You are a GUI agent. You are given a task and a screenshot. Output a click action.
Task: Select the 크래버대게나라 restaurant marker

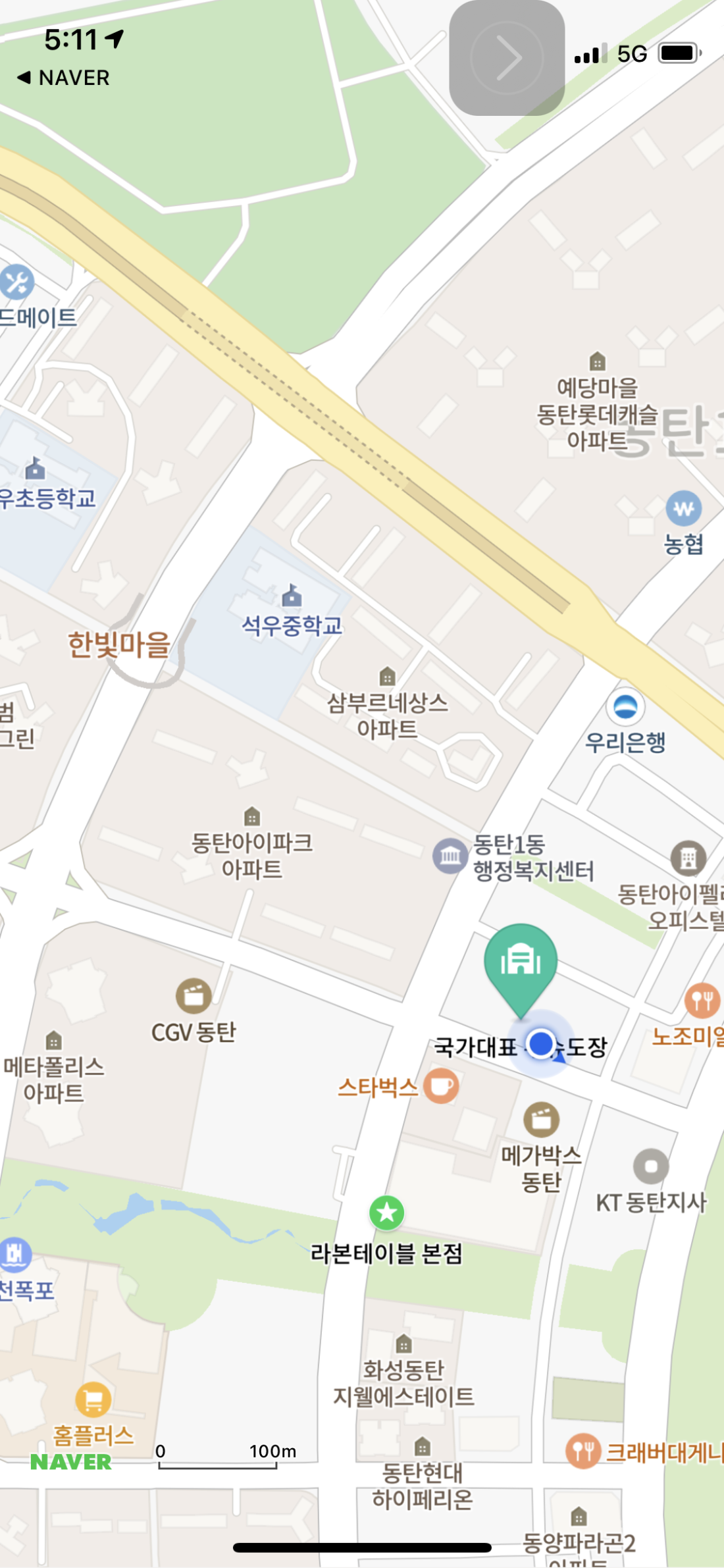pyautogui.click(x=583, y=1450)
